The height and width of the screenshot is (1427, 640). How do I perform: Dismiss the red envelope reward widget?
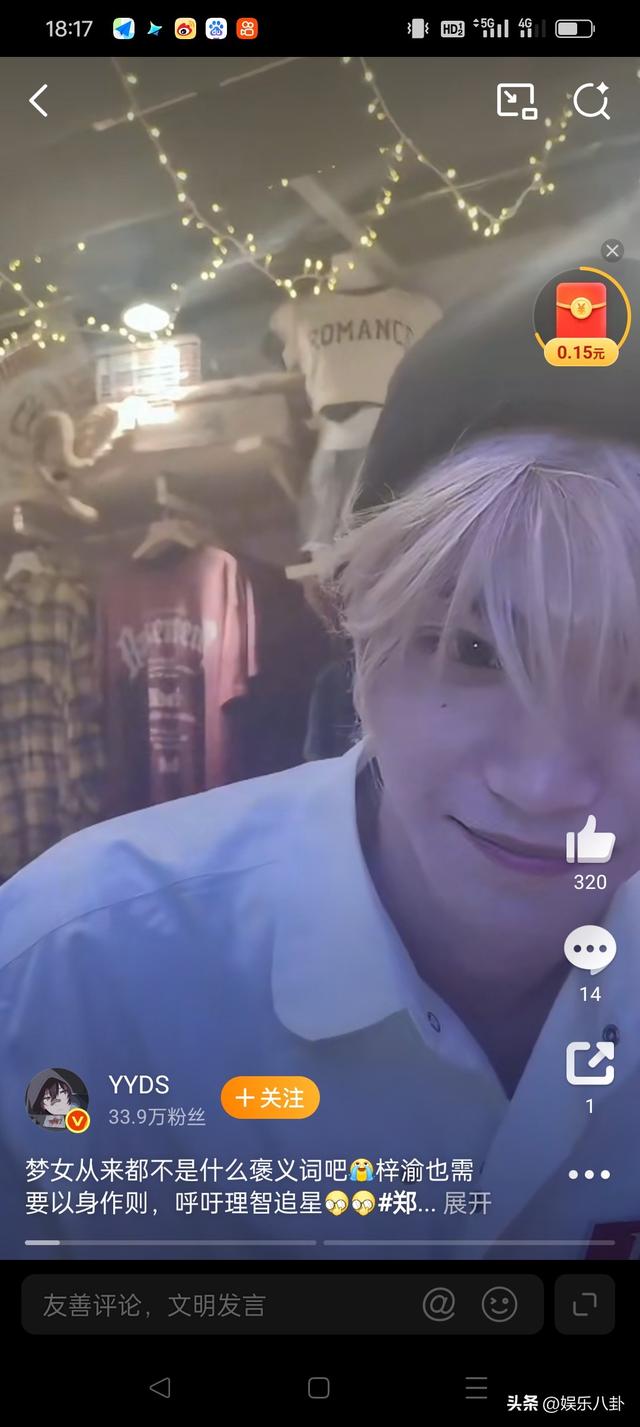click(x=613, y=251)
